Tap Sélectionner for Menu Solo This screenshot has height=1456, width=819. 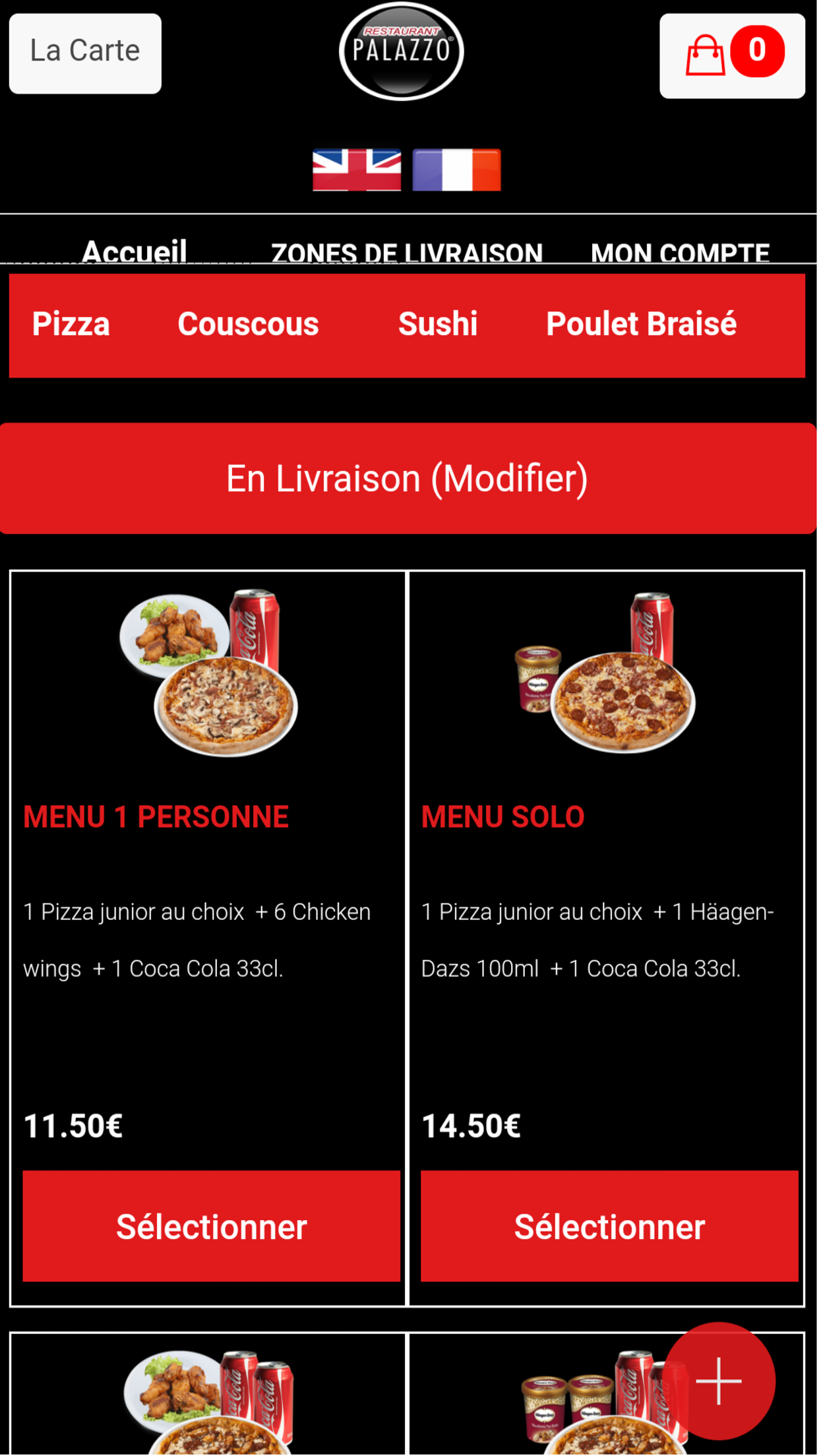coord(610,1227)
